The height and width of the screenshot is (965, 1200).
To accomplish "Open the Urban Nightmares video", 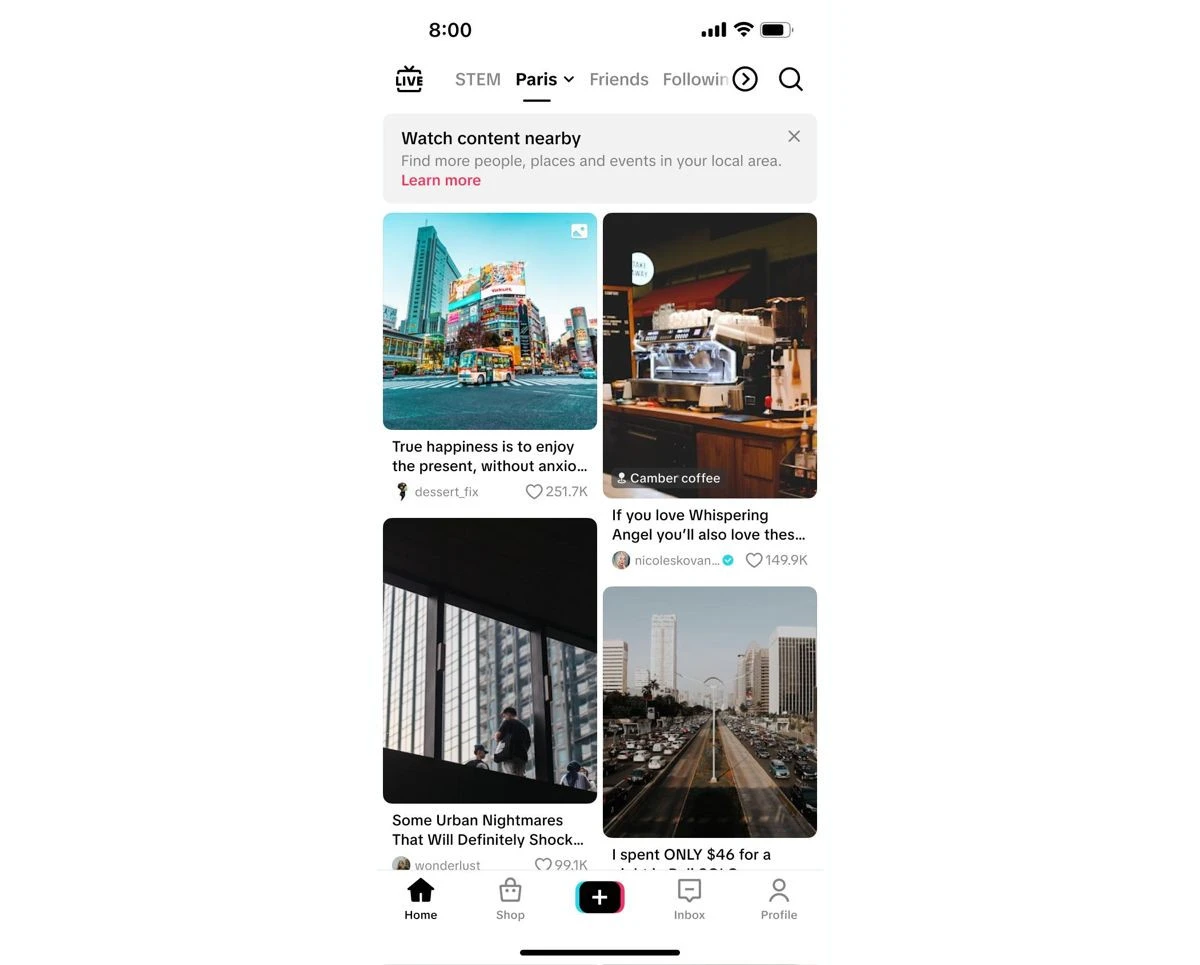I will (490, 660).
